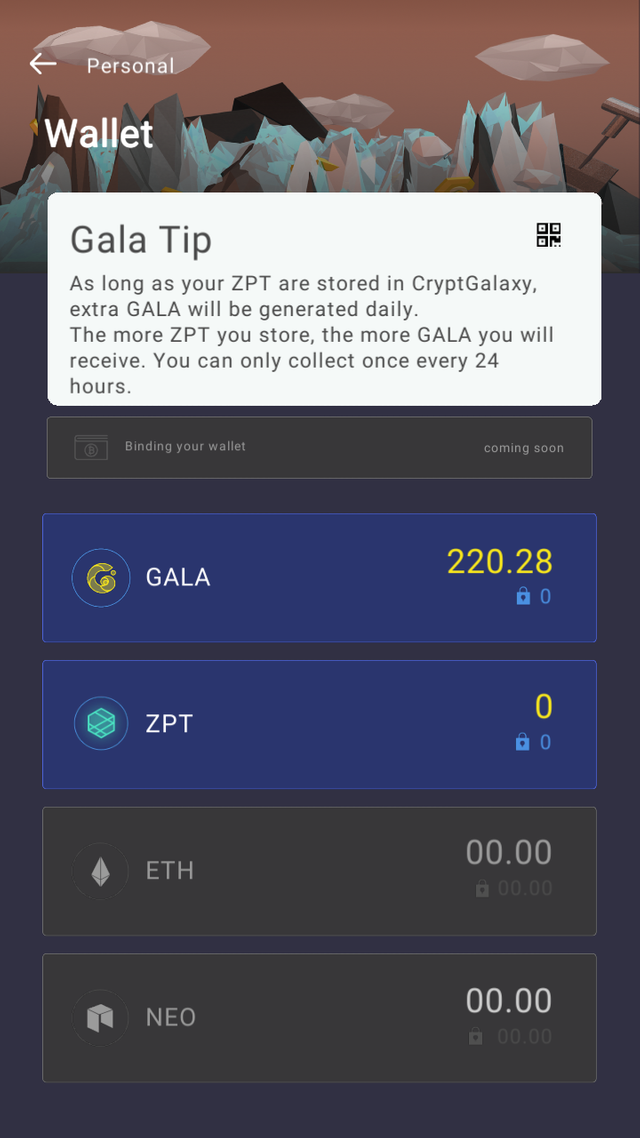Select the ETH wallet card

tap(319, 871)
